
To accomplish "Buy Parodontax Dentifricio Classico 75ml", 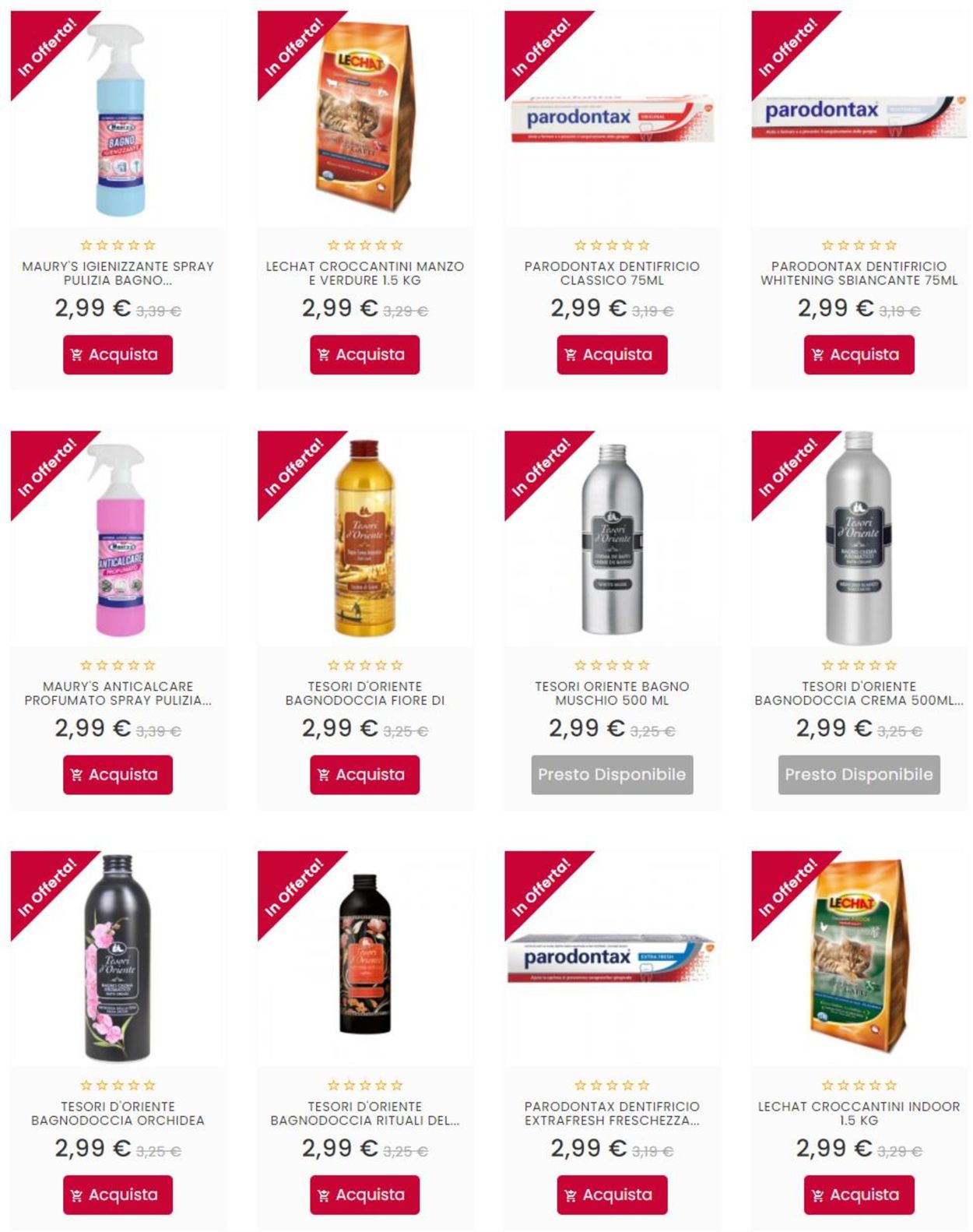I will (612, 354).
